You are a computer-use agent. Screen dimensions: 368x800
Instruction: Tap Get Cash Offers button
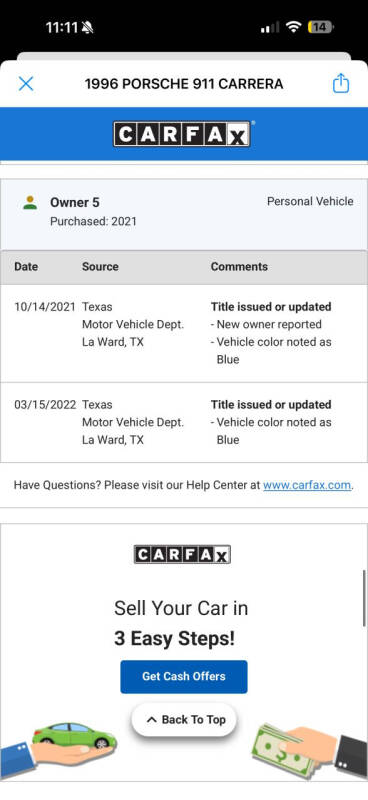[x=184, y=677]
